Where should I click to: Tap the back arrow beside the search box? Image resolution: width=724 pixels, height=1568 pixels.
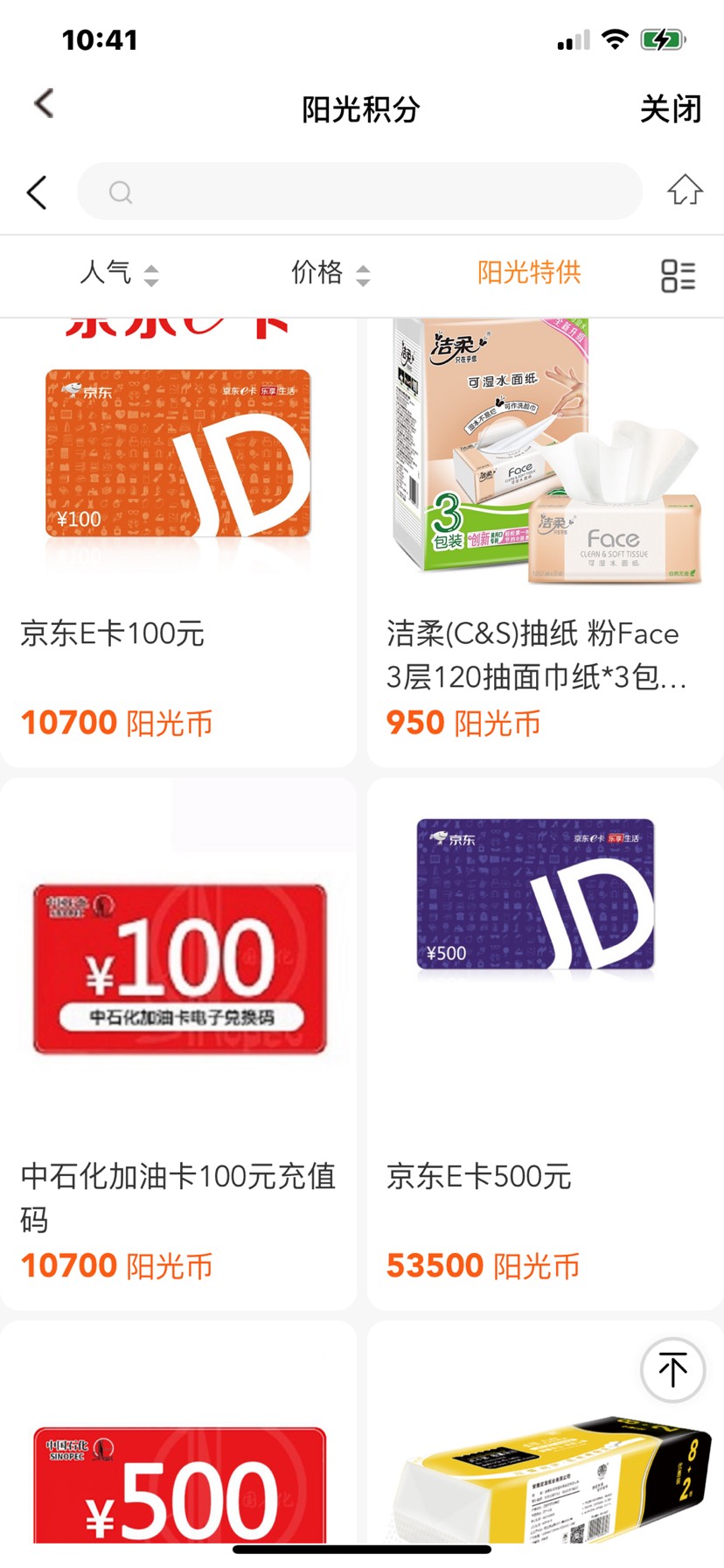(37, 192)
